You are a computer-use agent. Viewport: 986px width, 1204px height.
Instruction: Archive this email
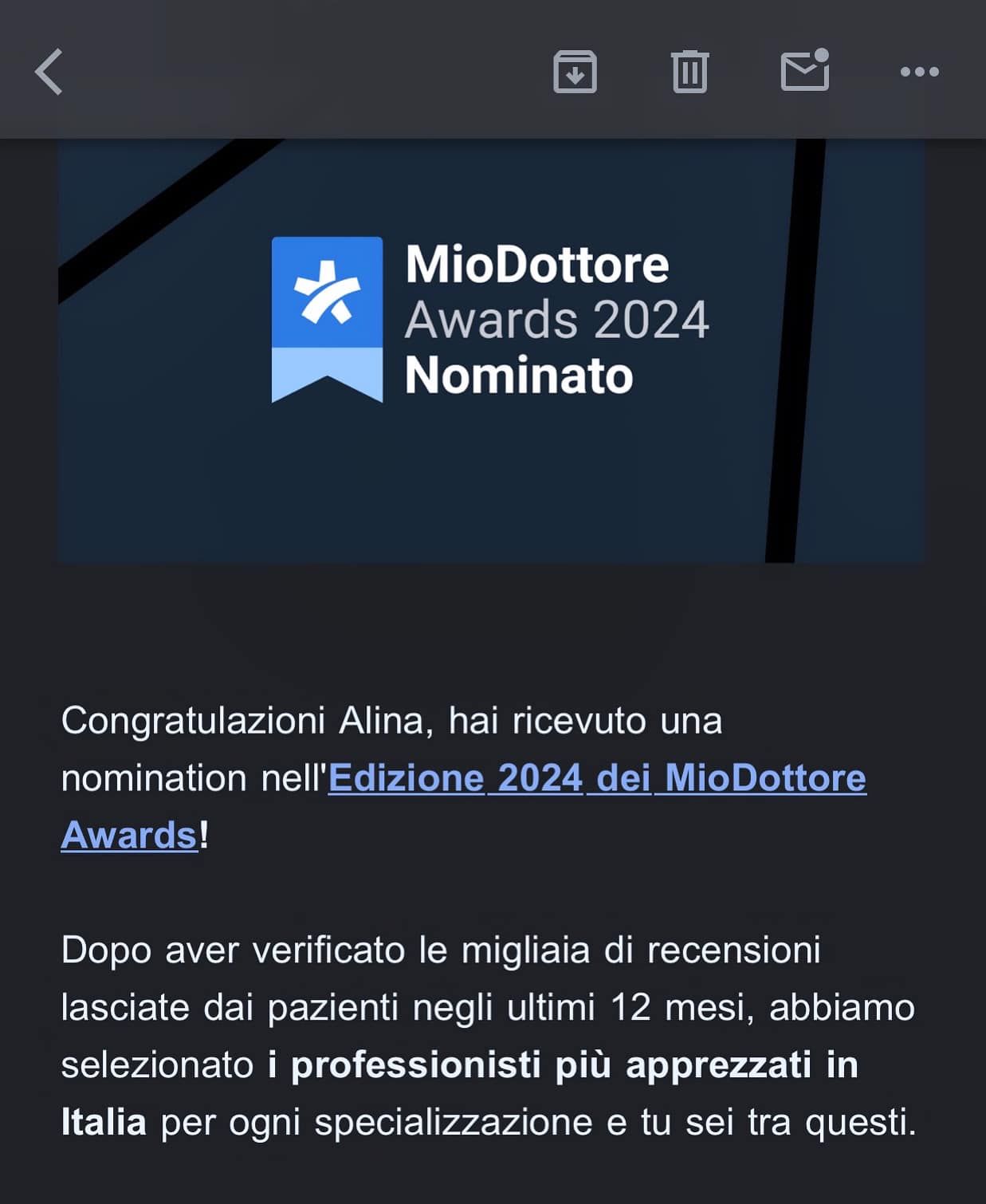(x=575, y=72)
